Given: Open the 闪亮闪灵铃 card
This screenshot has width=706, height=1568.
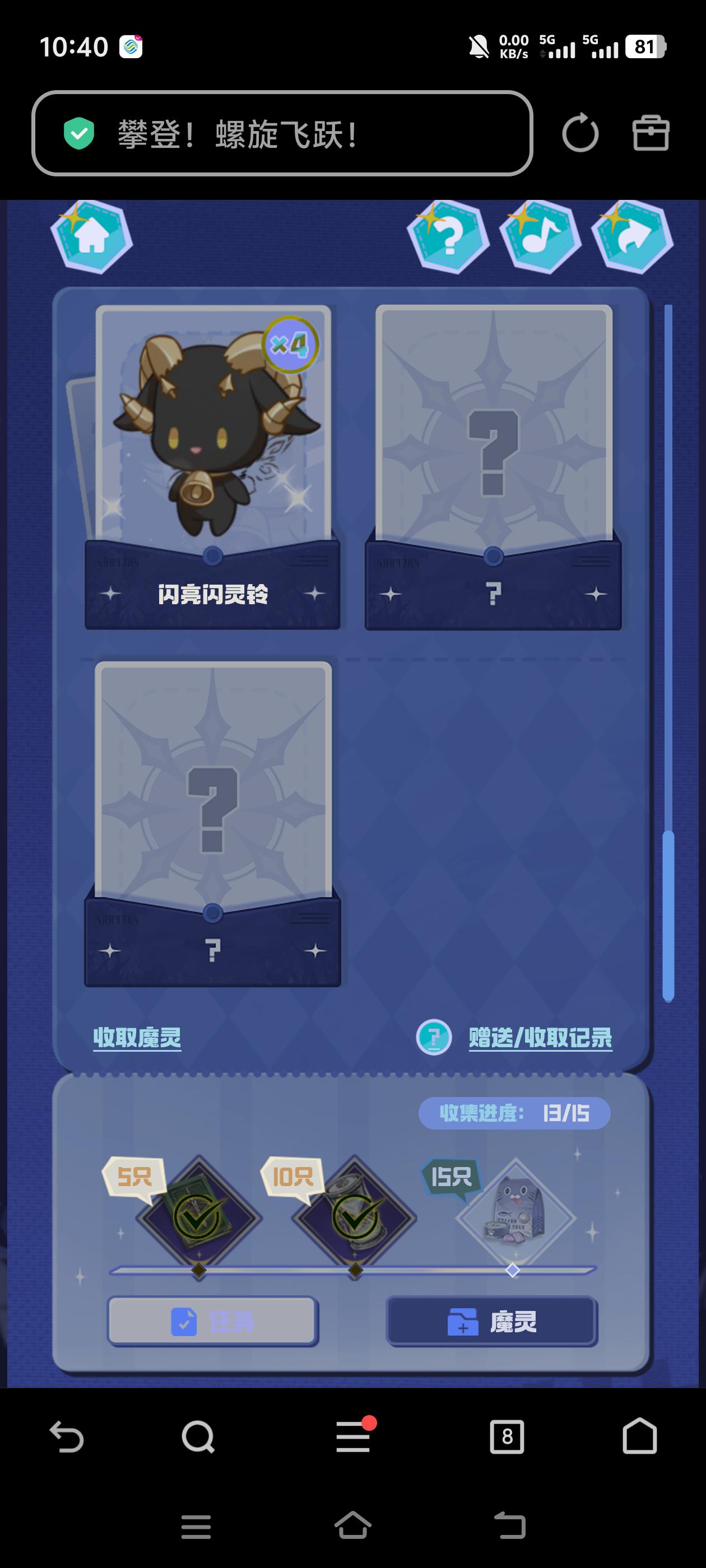Looking at the screenshot, I should click(x=212, y=466).
